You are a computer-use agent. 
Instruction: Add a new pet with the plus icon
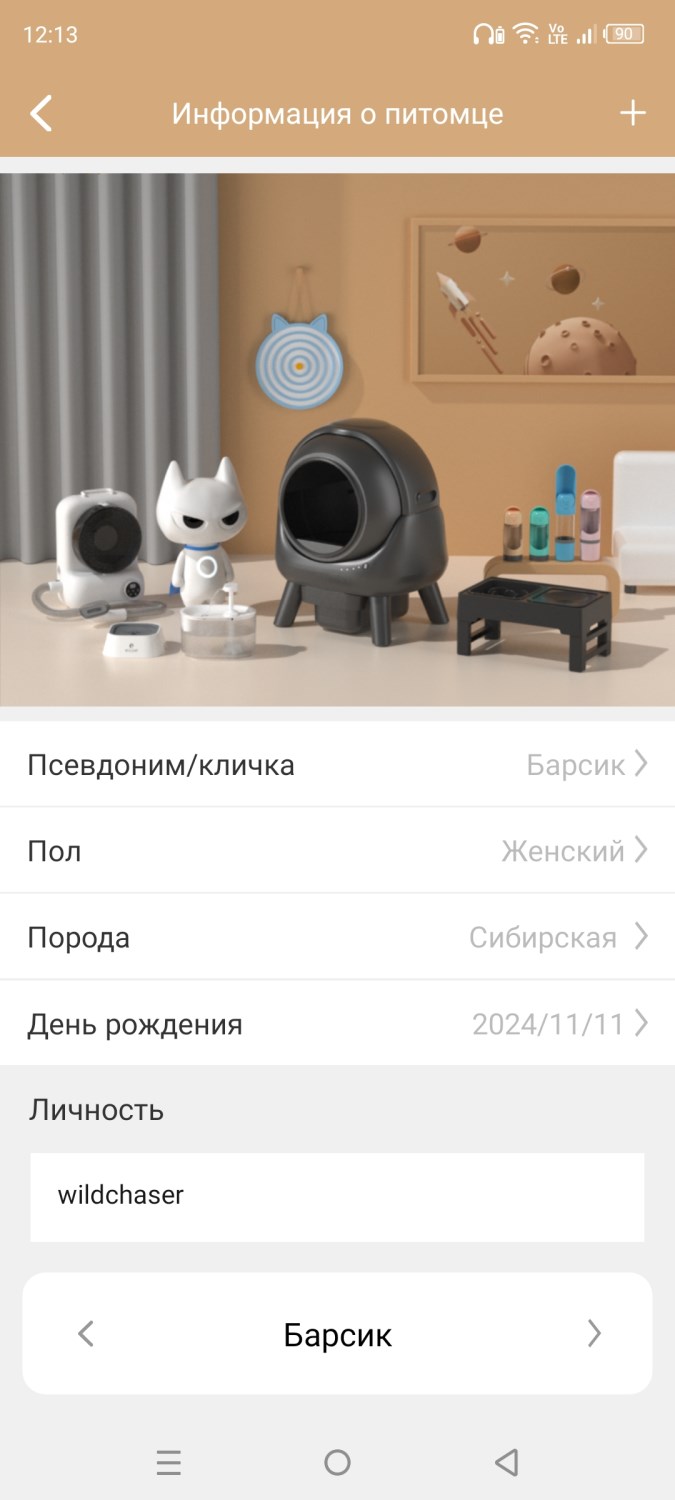point(632,113)
